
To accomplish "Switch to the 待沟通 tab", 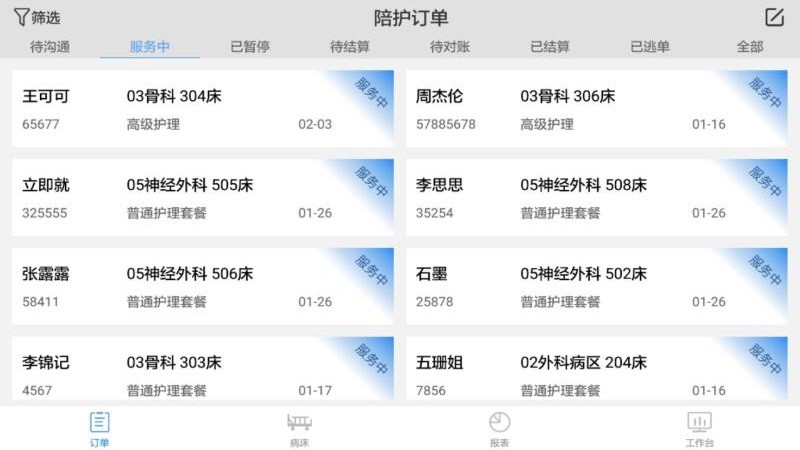I will coord(50,47).
